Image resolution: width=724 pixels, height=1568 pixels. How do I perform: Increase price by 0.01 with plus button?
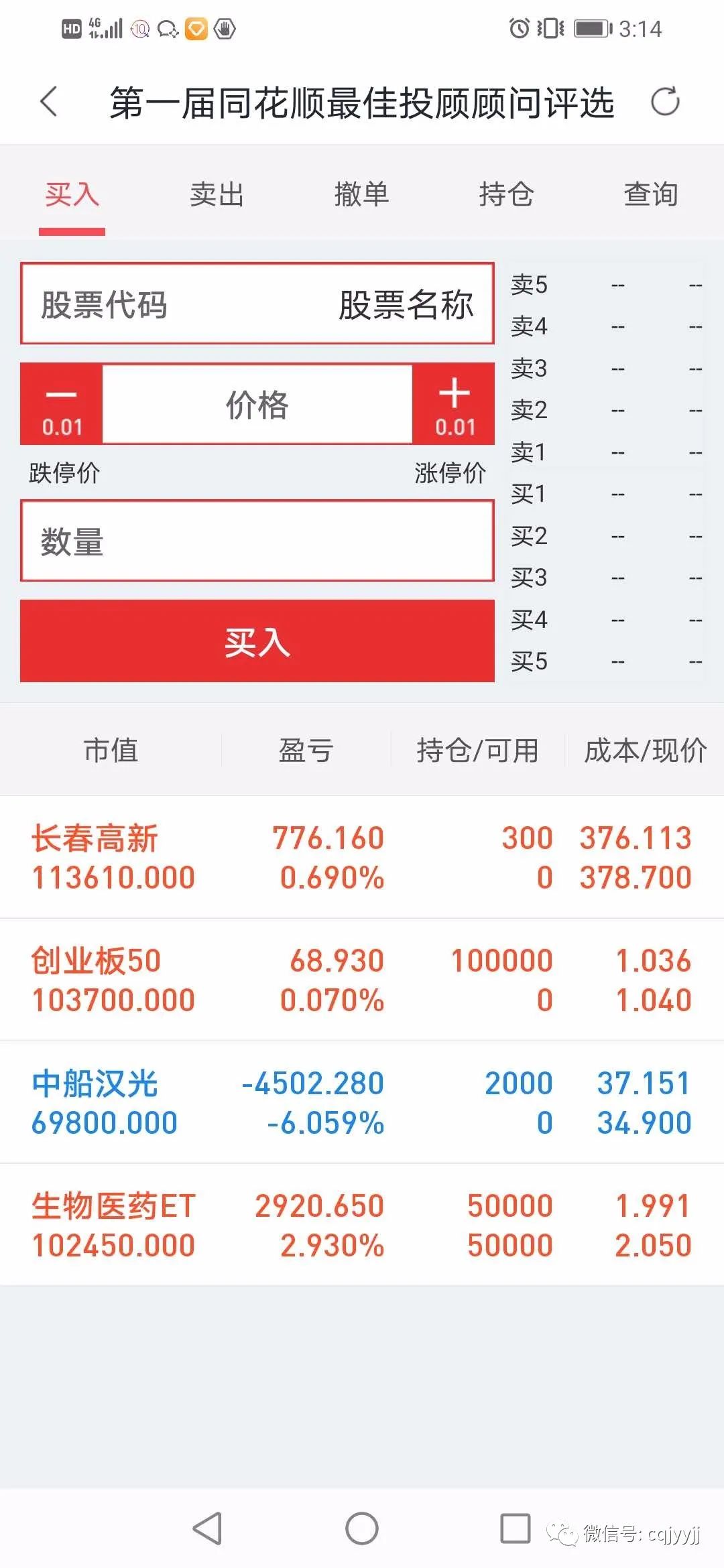pyautogui.click(x=454, y=404)
